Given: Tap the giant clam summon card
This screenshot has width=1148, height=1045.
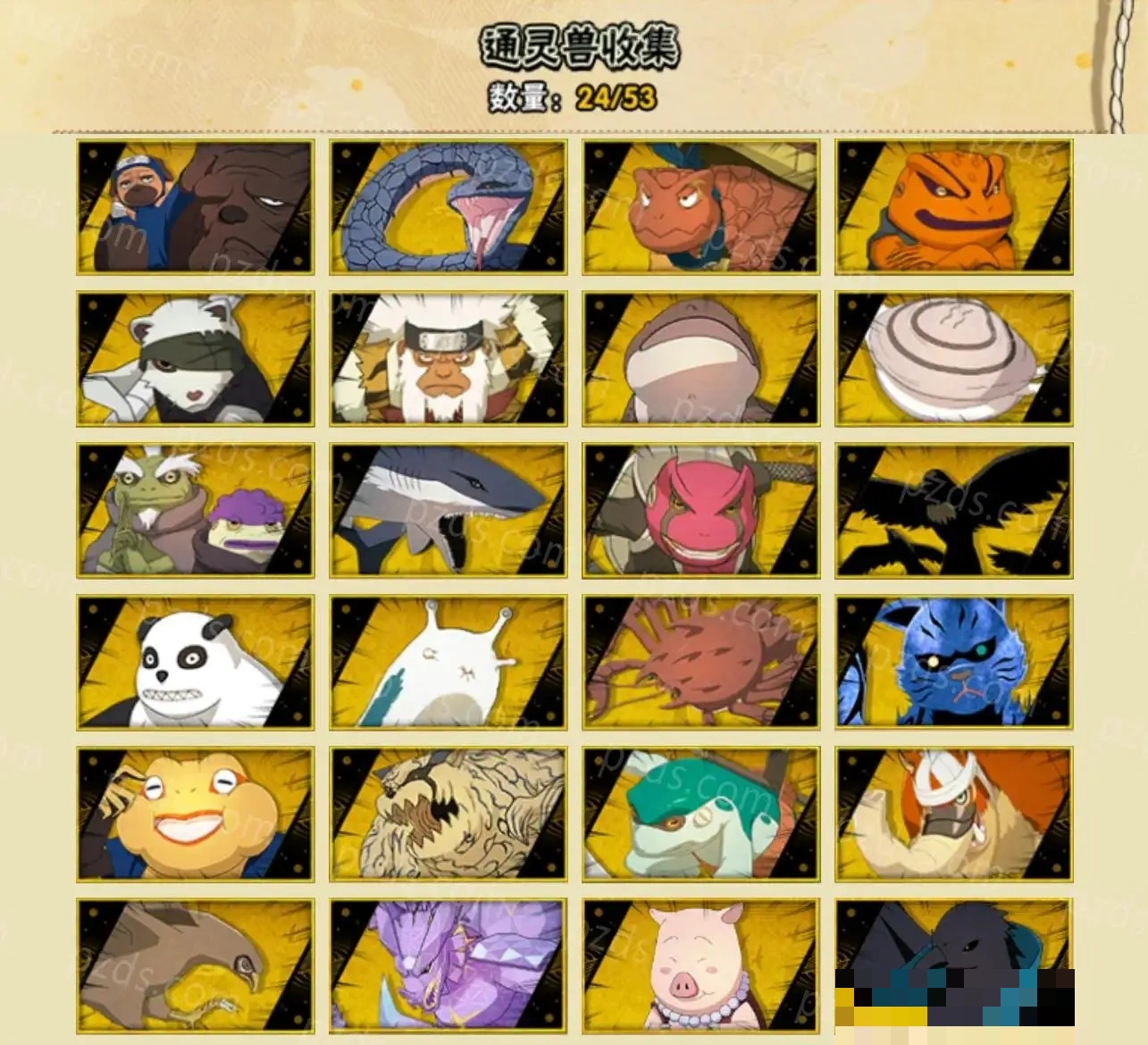Looking at the screenshot, I should 953,359.
